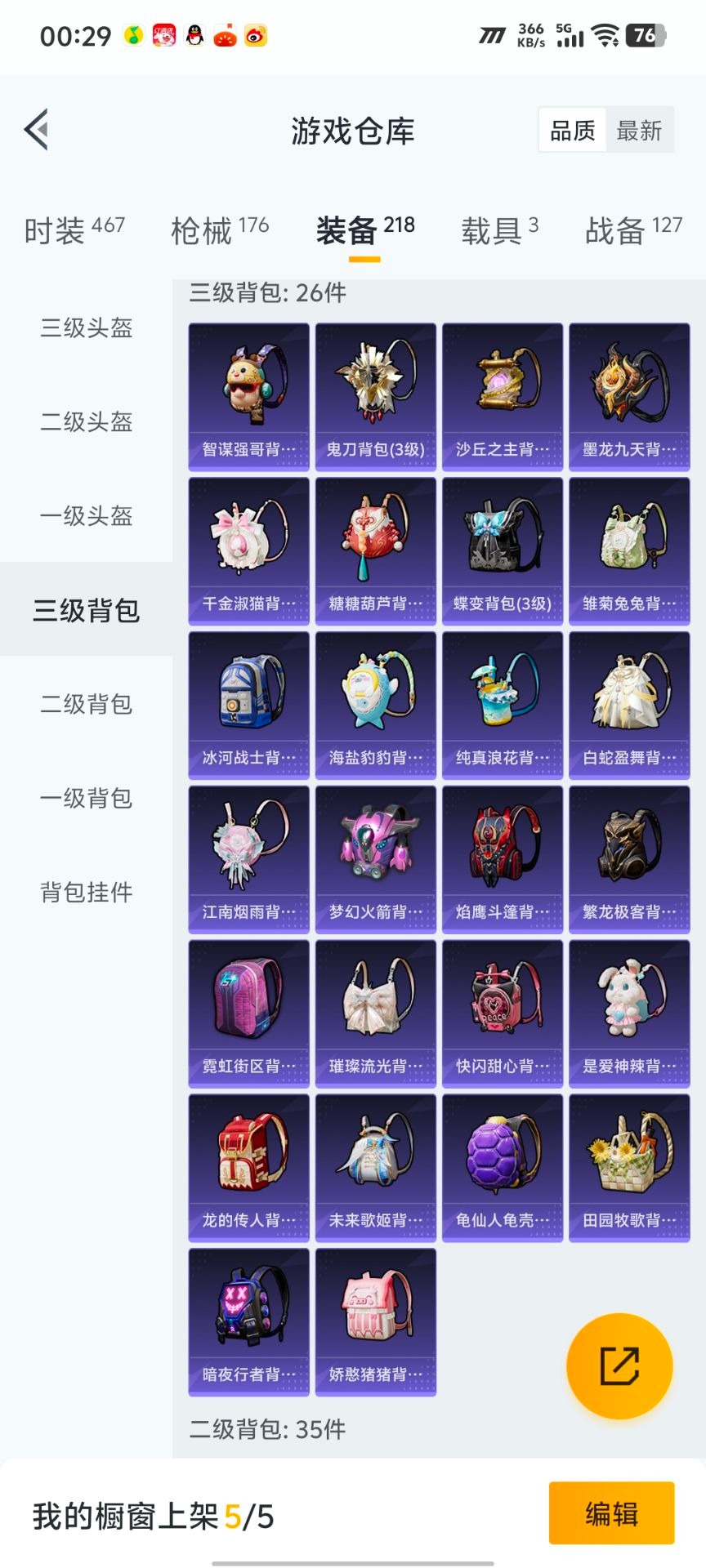This screenshot has height=1568, width=706.
Task: View the 梦幻火箭 backpack item
Action: click(x=375, y=859)
